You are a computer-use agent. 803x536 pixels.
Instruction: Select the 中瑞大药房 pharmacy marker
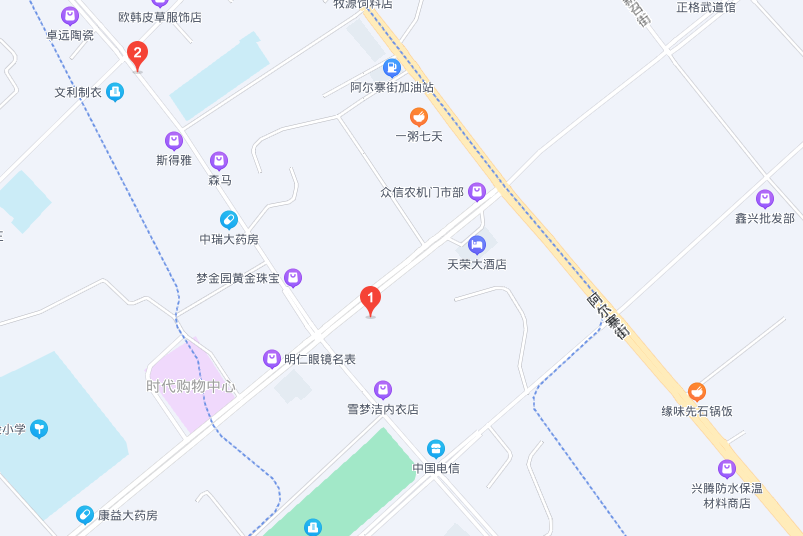[x=229, y=220]
